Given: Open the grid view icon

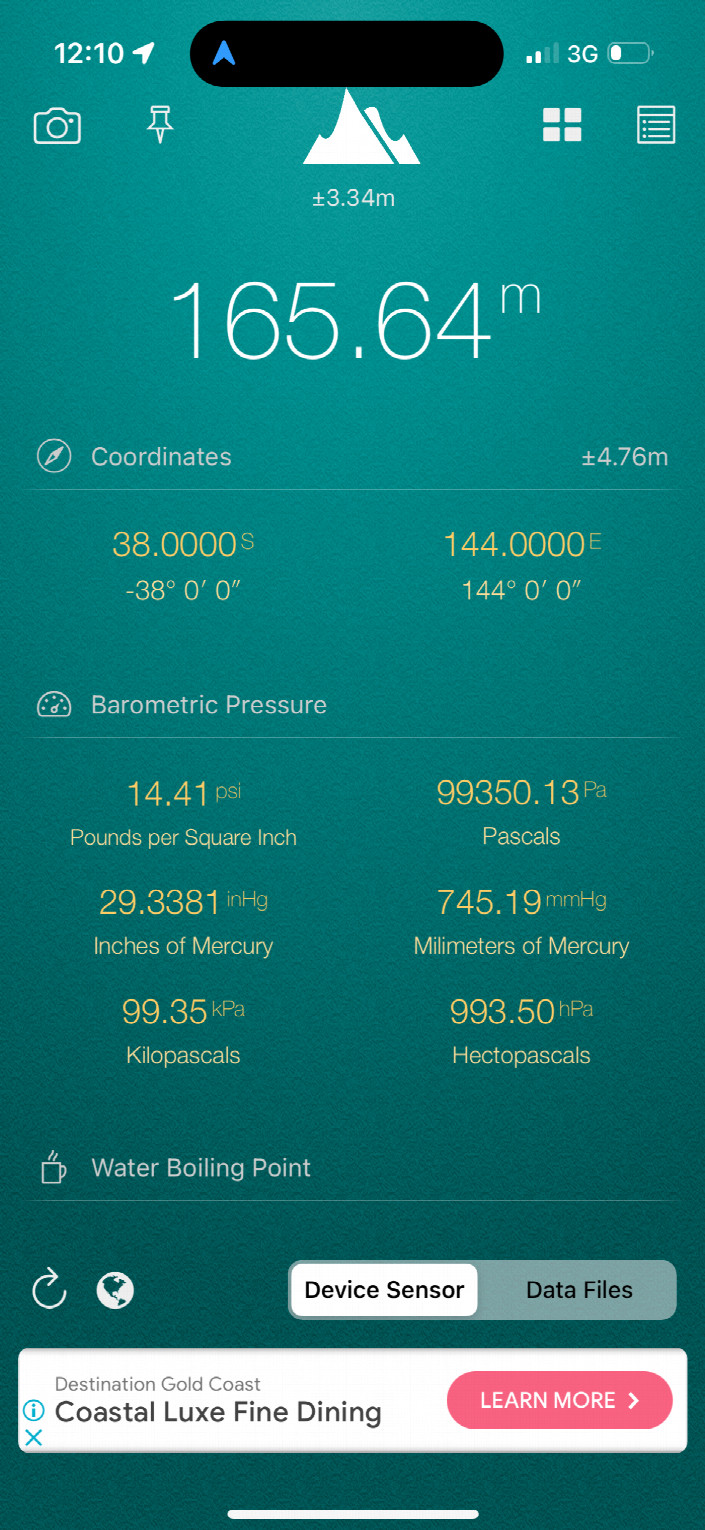Looking at the screenshot, I should click(562, 126).
